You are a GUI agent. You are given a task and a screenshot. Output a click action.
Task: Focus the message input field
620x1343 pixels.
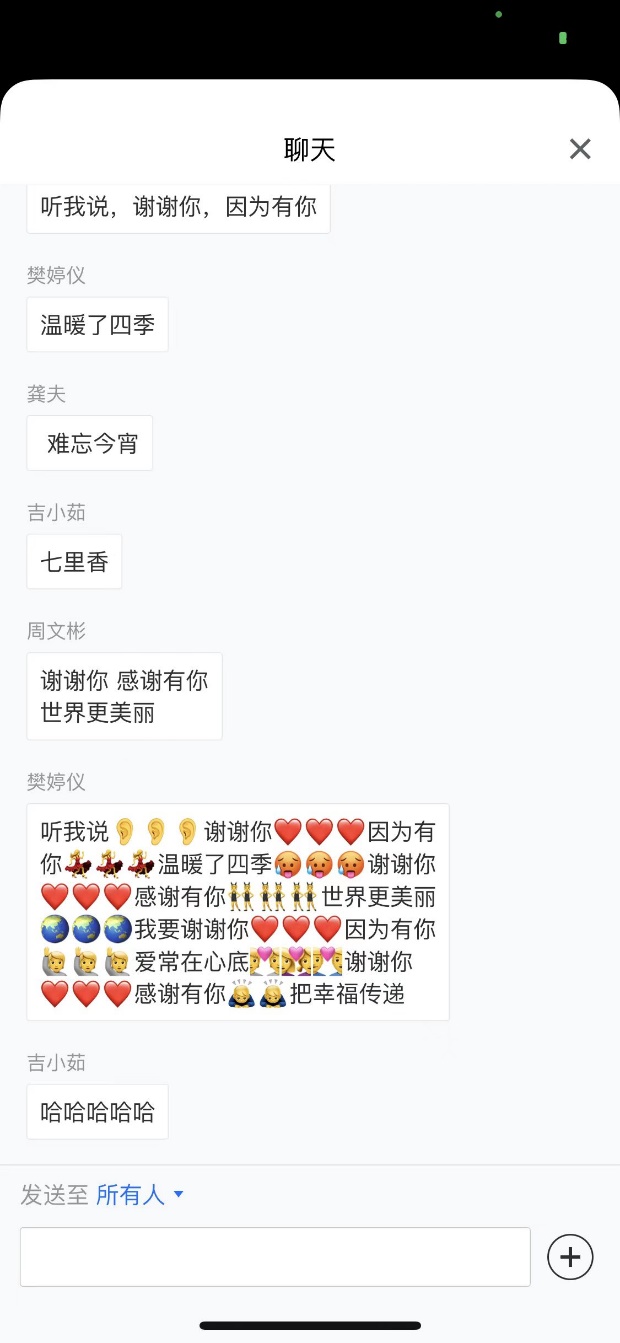tap(275, 1257)
